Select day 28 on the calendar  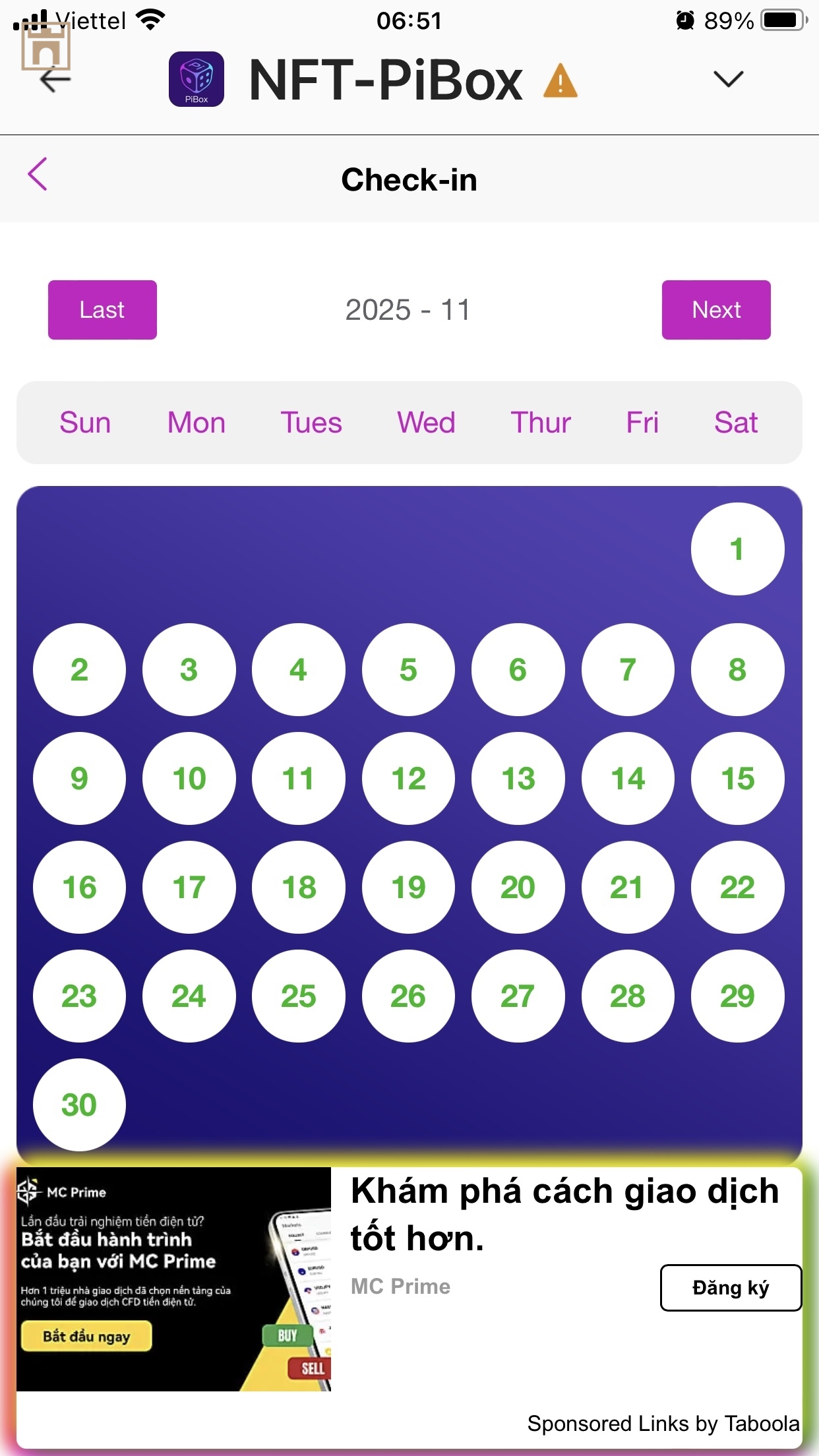point(627,996)
